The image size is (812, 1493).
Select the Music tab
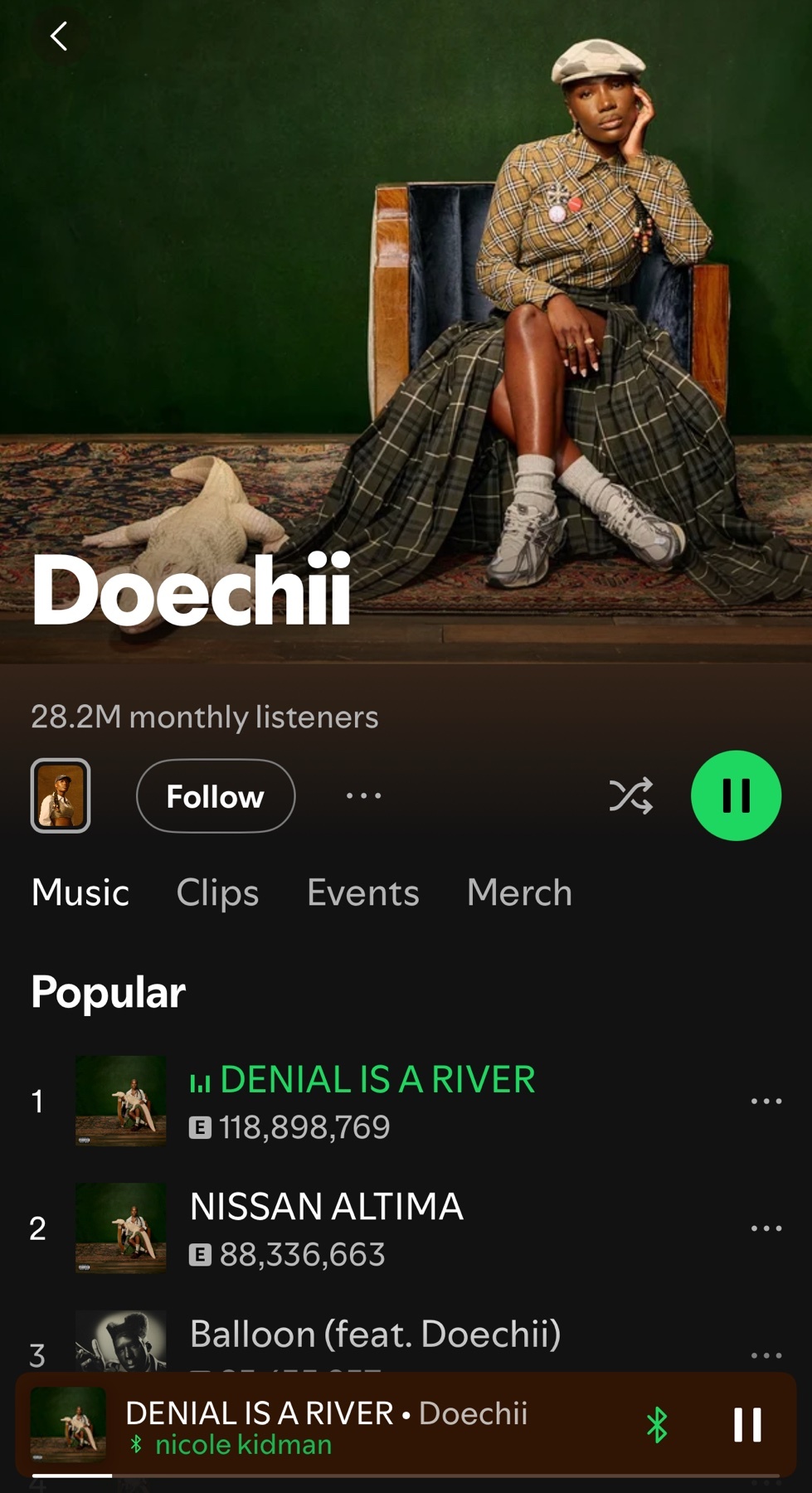coord(80,893)
